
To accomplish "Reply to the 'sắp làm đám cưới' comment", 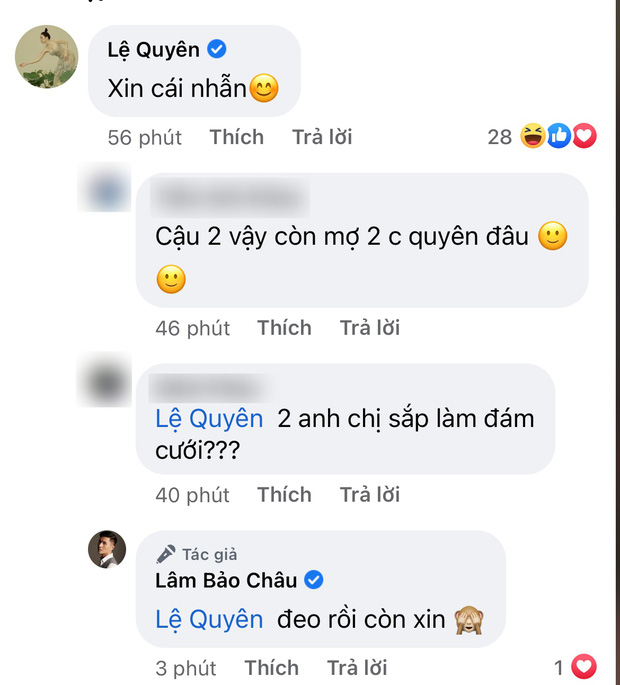I will 370,495.
